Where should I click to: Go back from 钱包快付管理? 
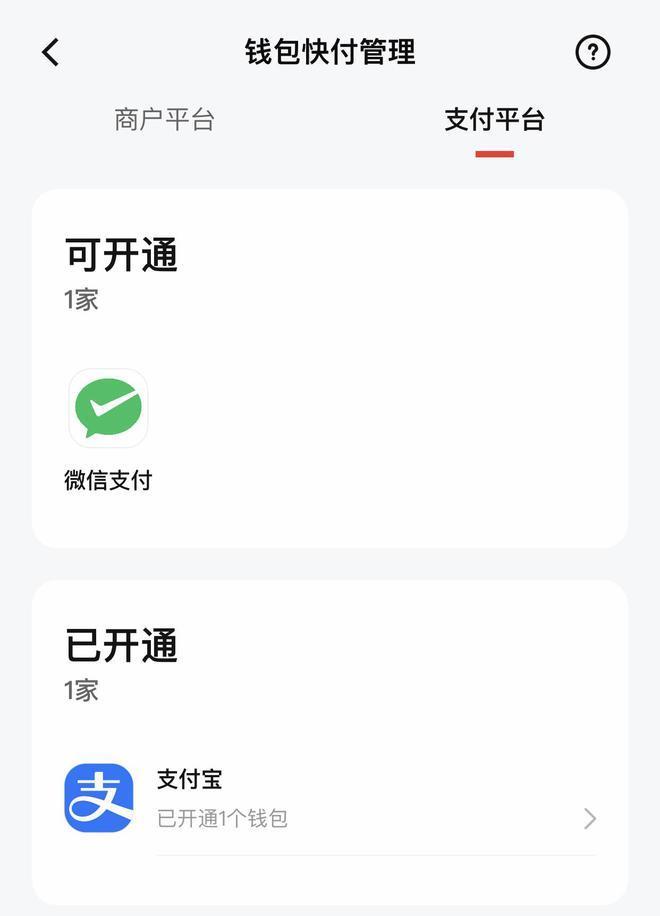point(51,52)
